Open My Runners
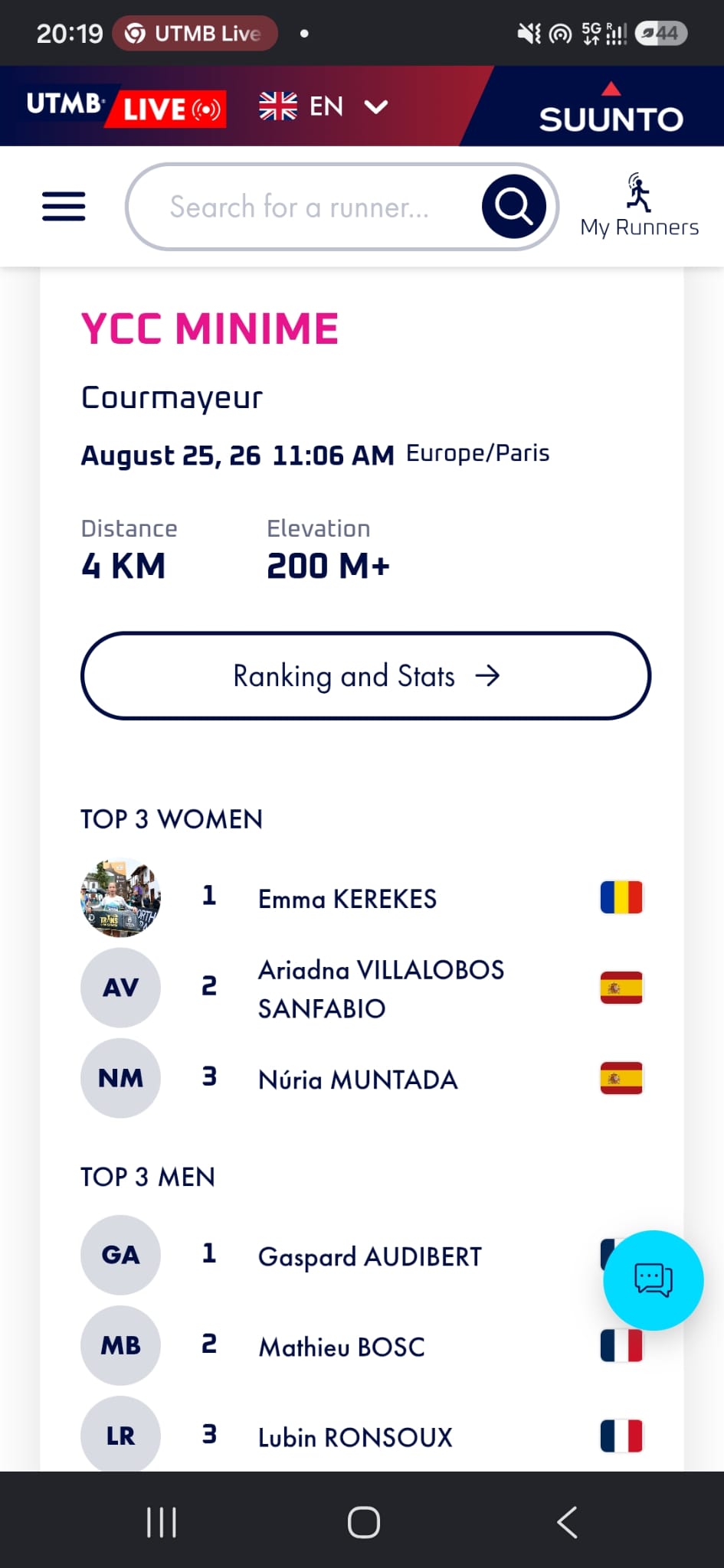The width and height of the screenshot is (724, 1568). pos(639,205)
